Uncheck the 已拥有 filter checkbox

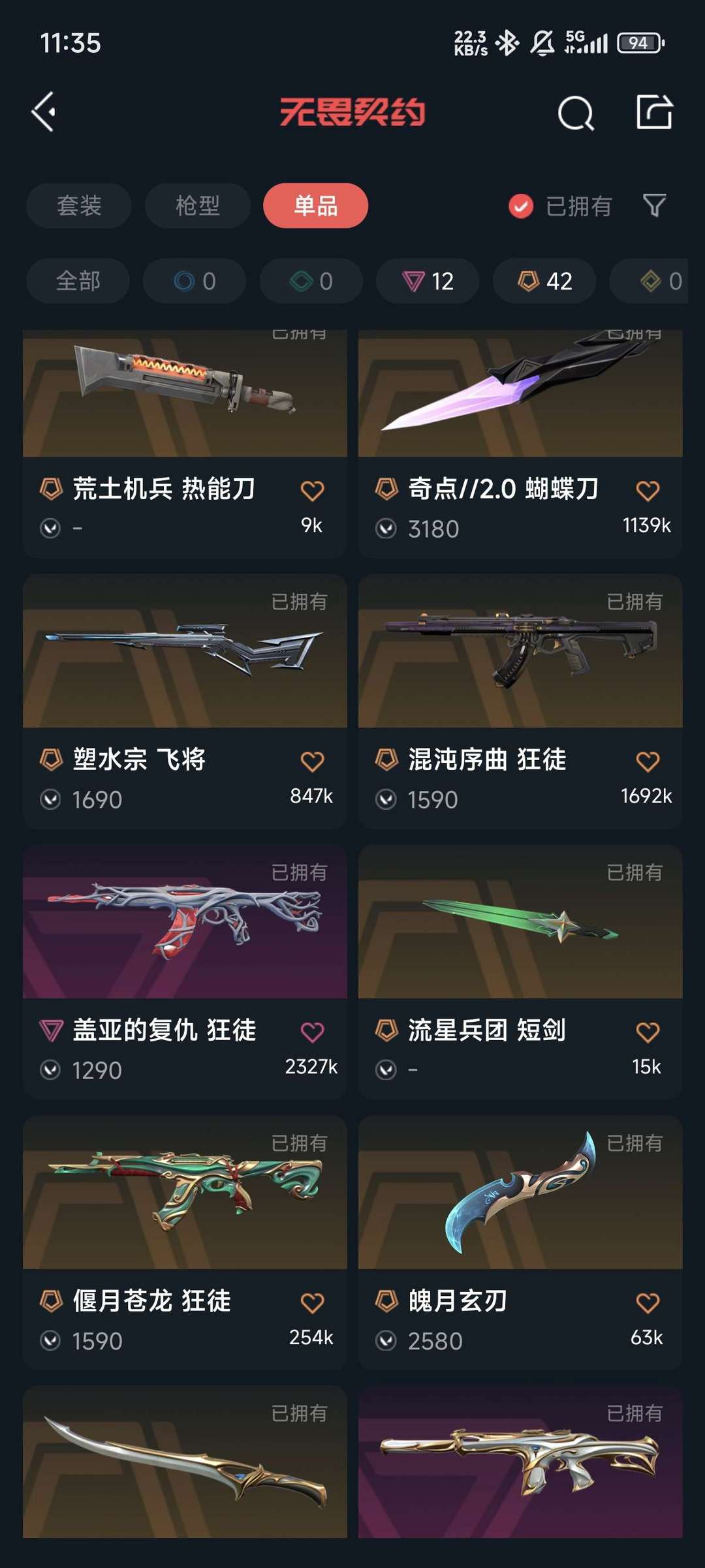point(521,206)
